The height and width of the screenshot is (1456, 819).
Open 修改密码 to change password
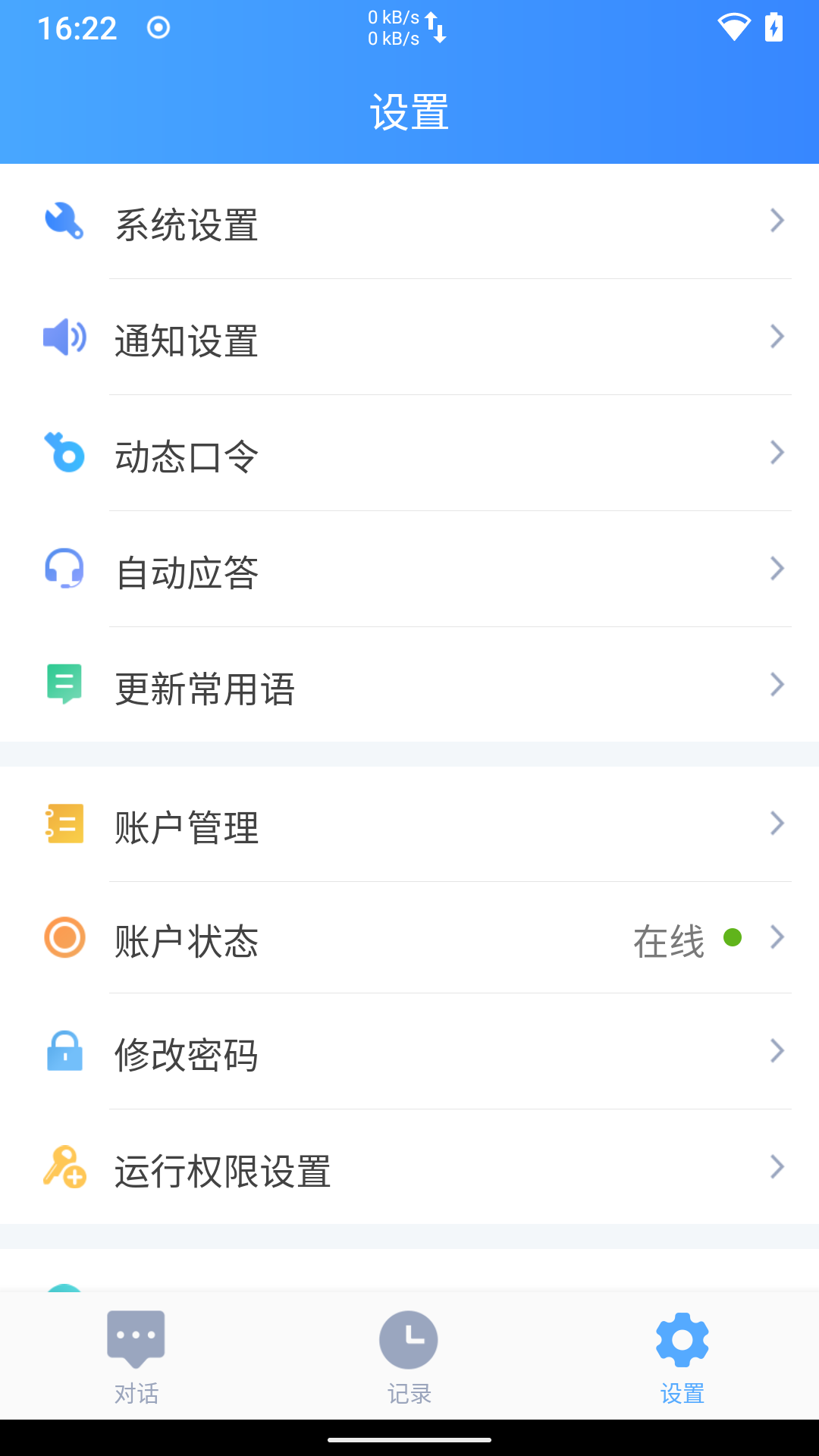409,1053
